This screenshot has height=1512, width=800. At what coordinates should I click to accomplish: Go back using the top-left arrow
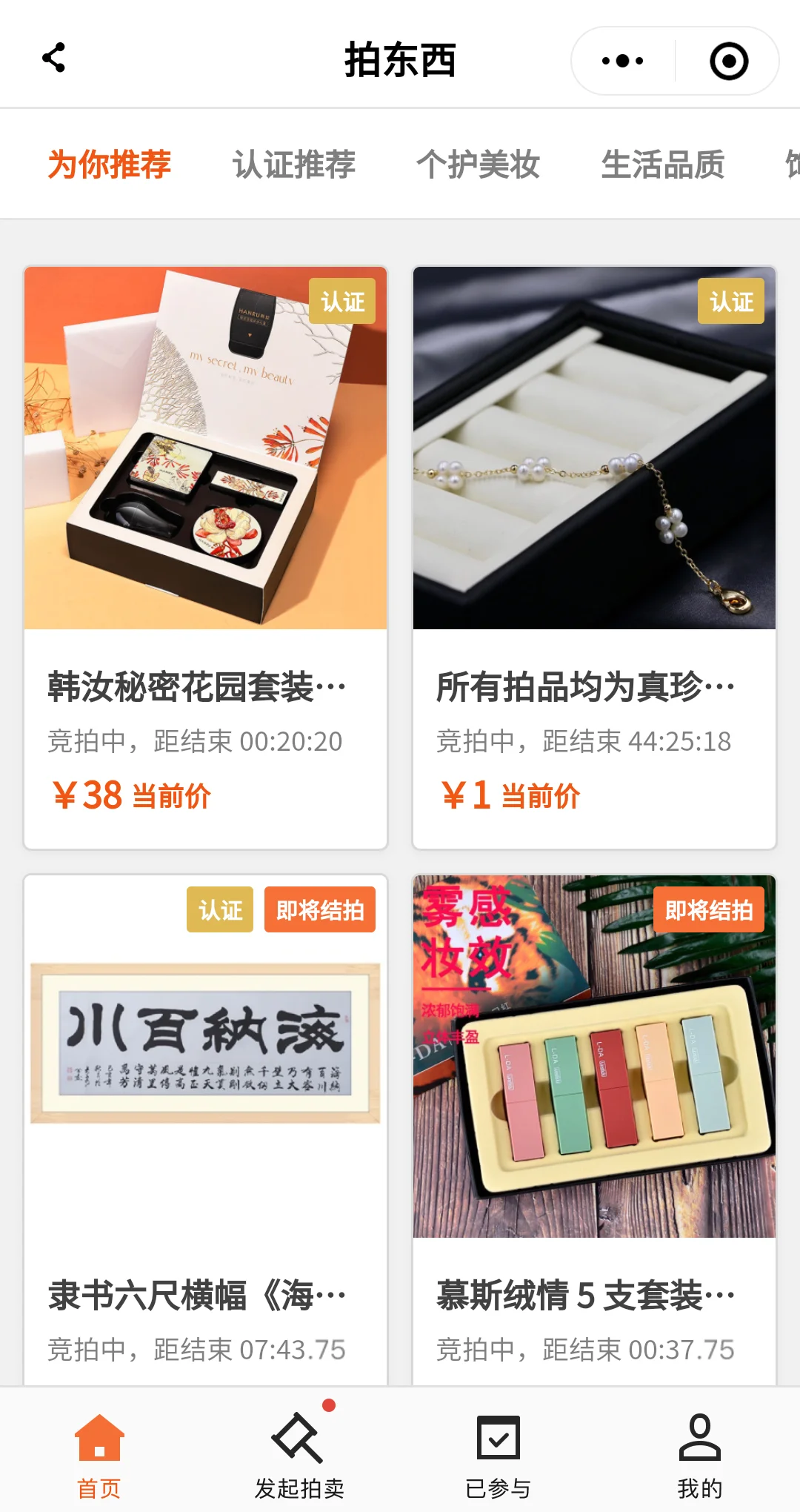[54, 59]
